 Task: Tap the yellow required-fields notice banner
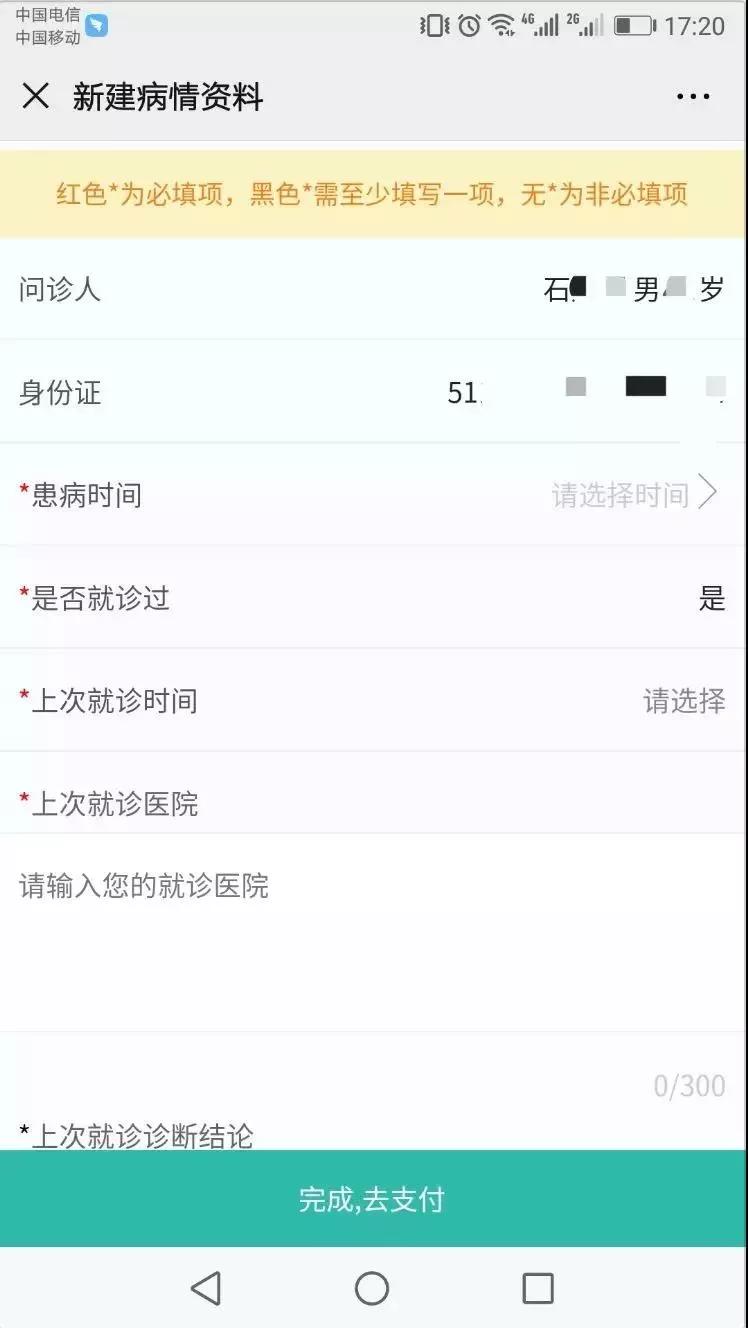(x=374, y=193)
